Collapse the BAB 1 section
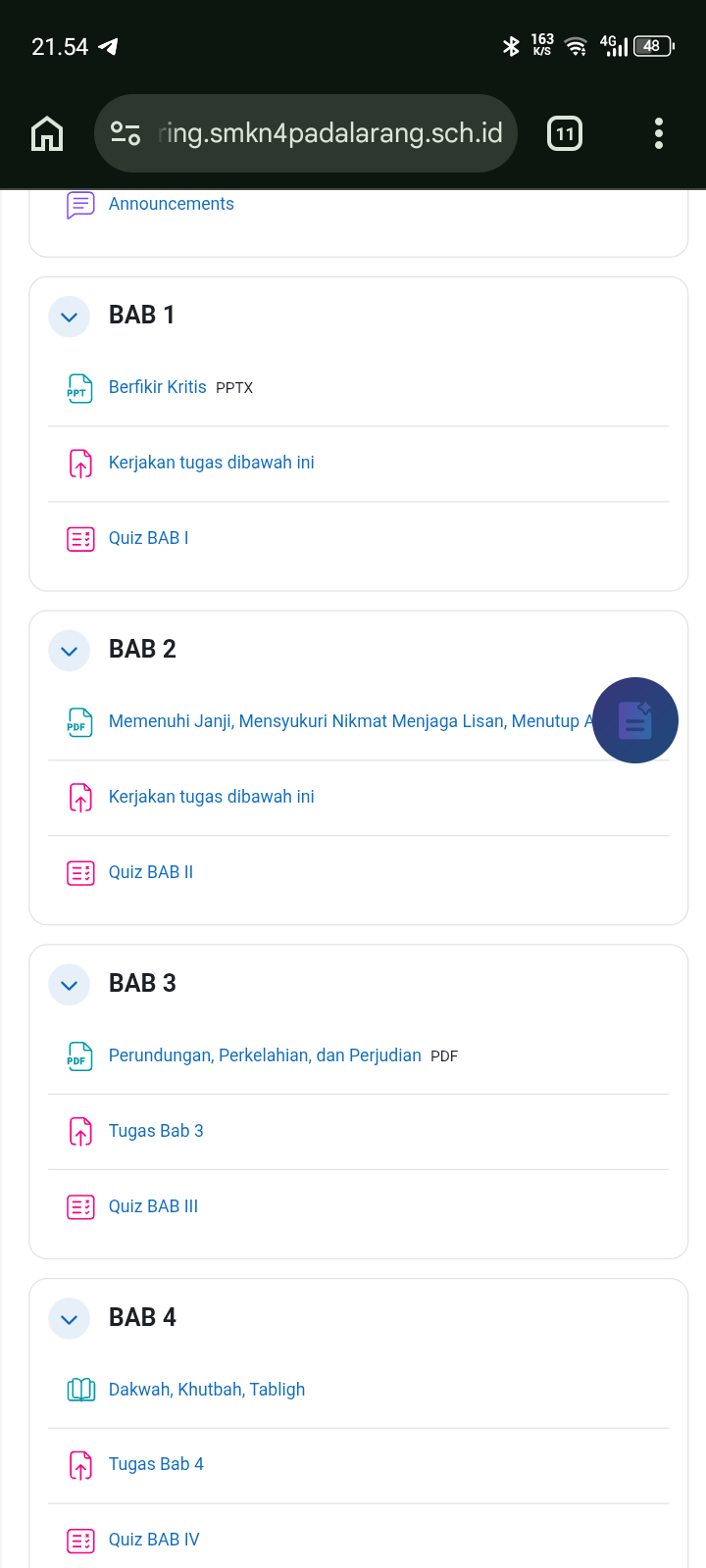706x1568 pixels. click(69, 317)
